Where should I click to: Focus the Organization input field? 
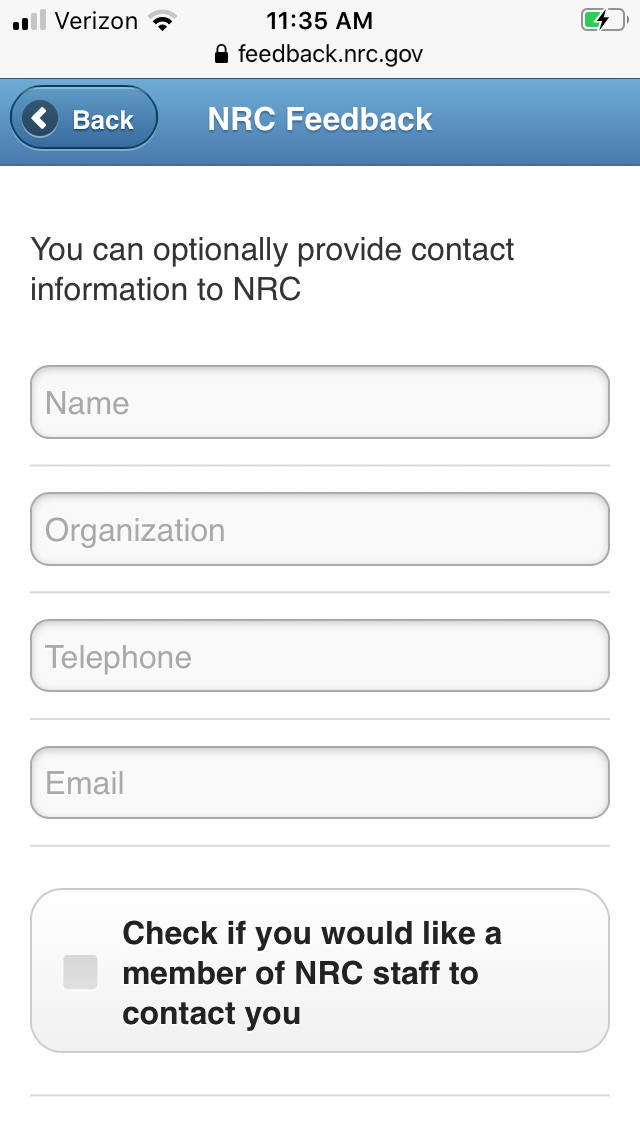[x=320, y=529]
